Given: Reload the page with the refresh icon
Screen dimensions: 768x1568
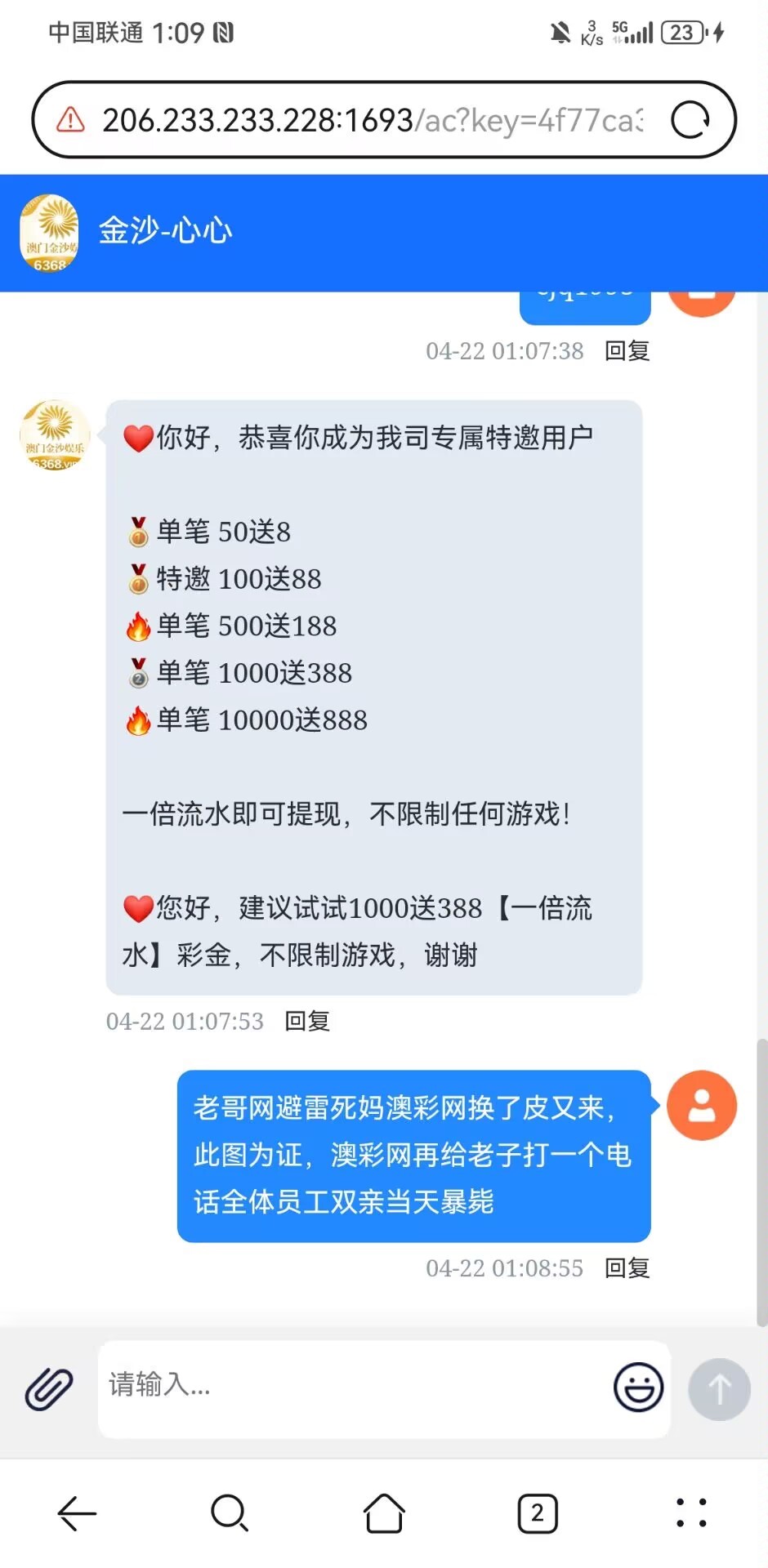Looking at the screenshot, I should tap(690, 121).
